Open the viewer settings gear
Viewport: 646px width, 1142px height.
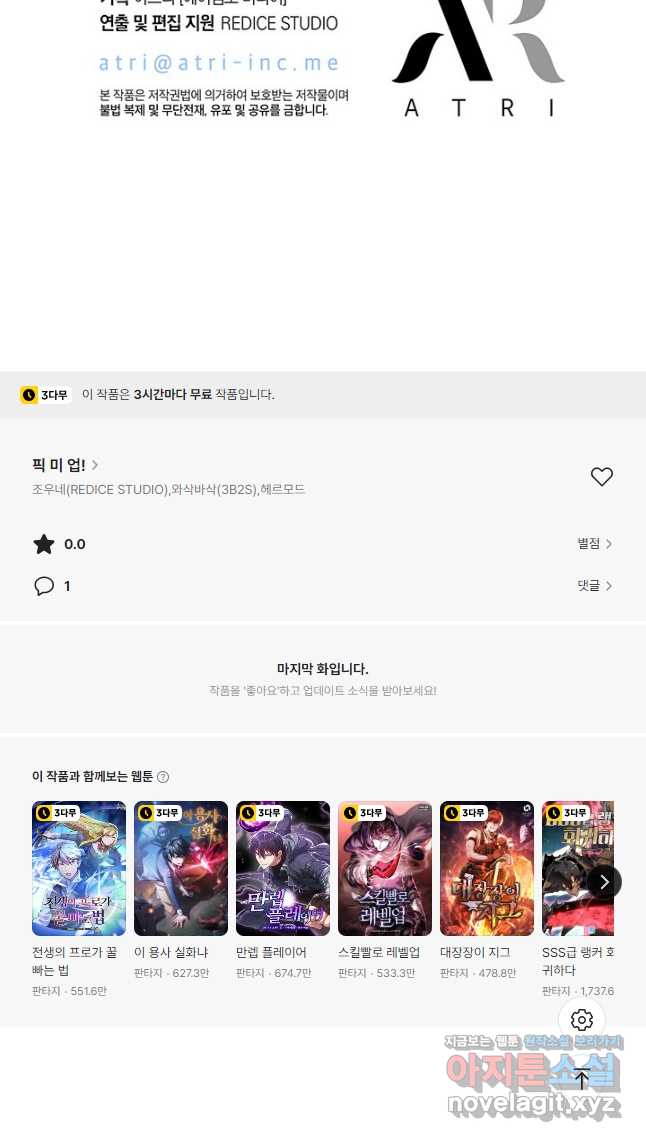(582, 1020)
